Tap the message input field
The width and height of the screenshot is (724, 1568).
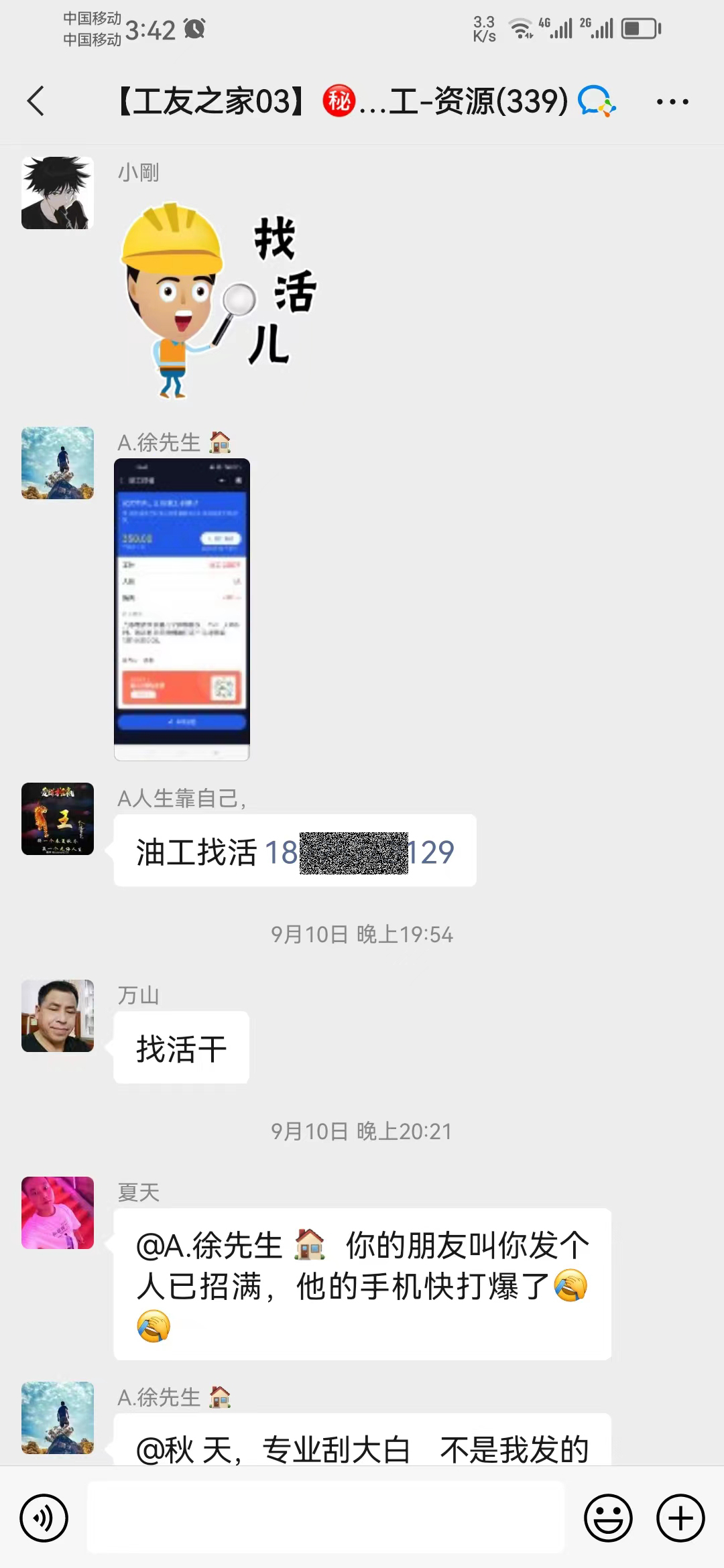pos(326,1518)
